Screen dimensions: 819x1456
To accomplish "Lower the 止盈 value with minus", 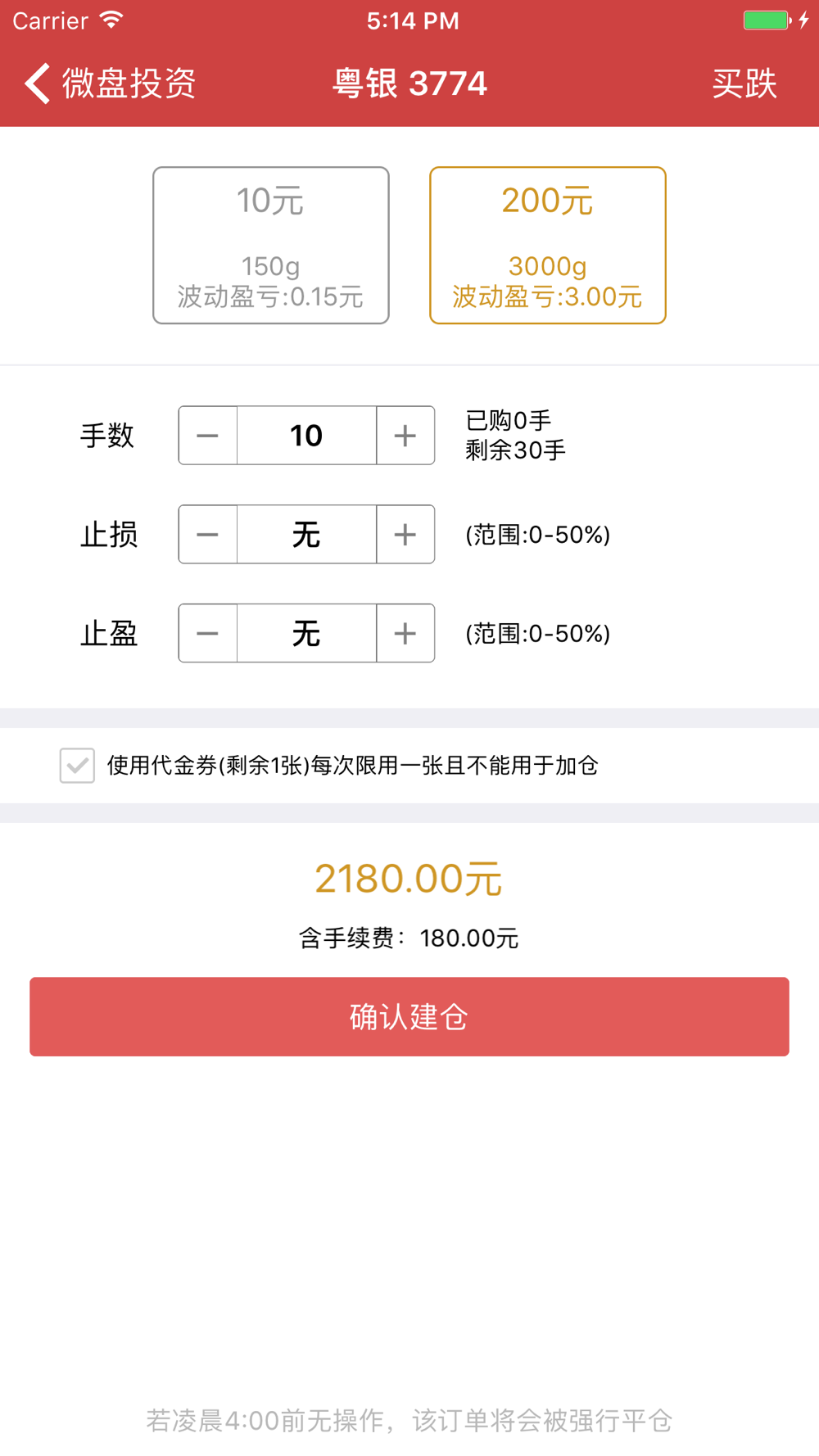I will [208, 633].
